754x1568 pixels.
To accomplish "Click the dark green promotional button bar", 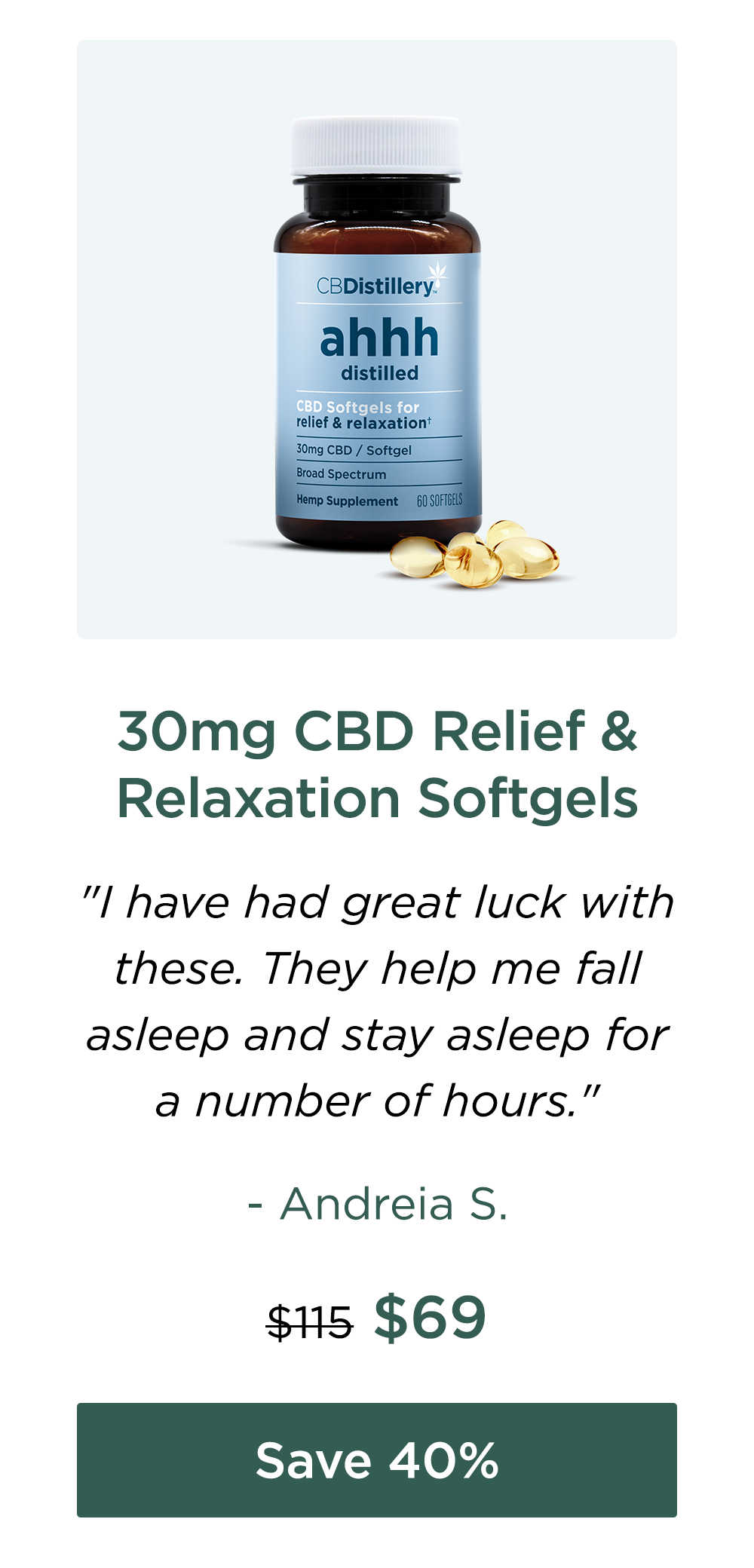I will [377, 1455].
